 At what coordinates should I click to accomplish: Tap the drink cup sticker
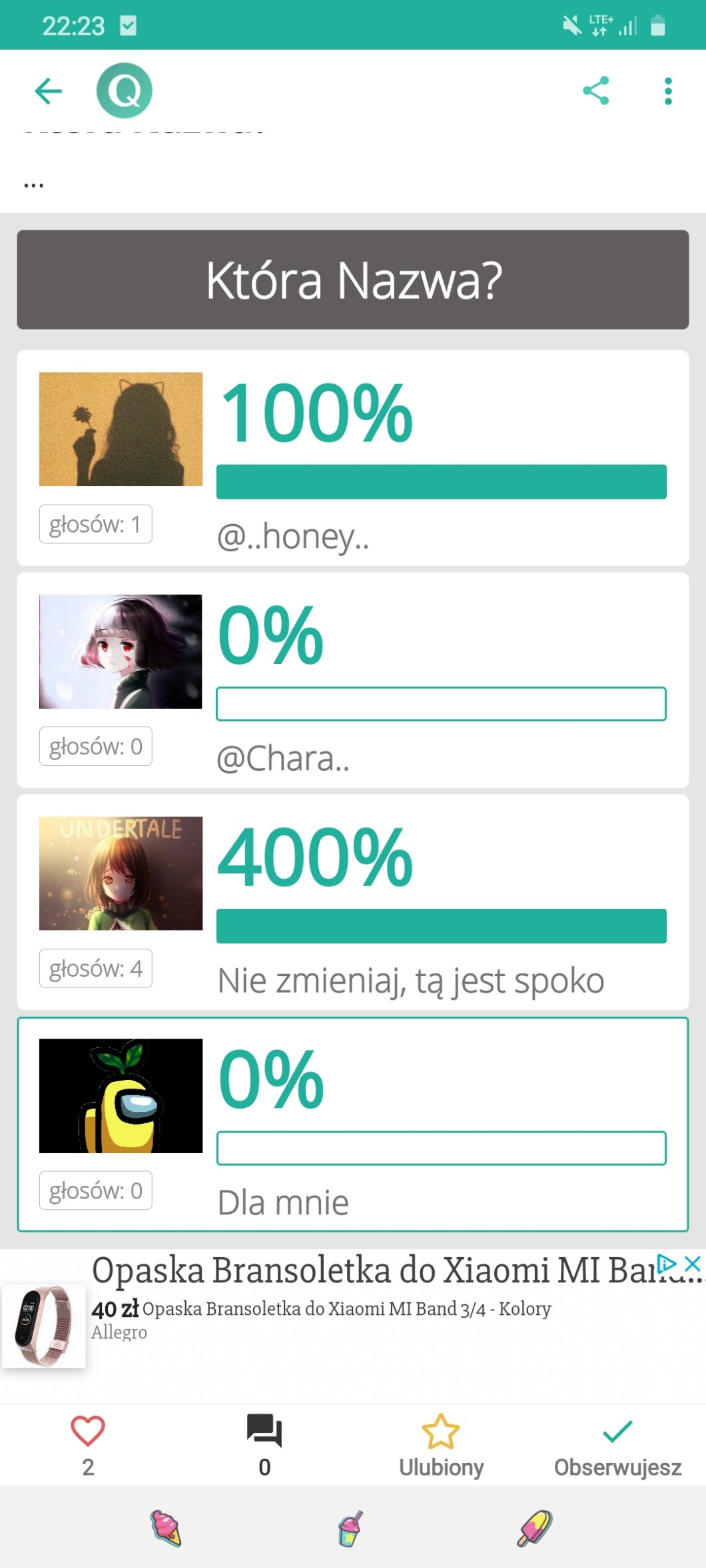point(350,1527)
